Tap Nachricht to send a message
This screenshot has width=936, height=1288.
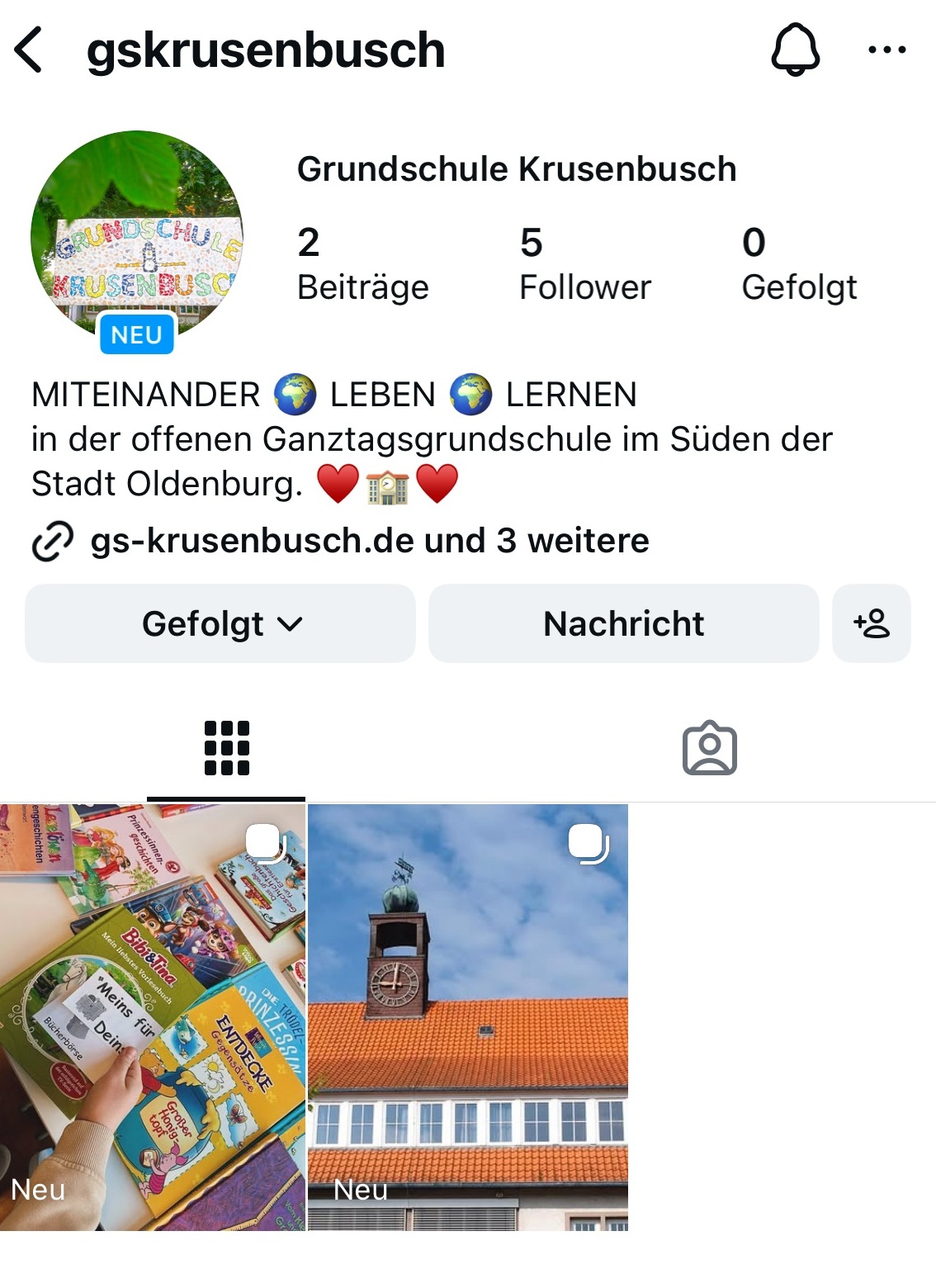[x=623, y=623]
